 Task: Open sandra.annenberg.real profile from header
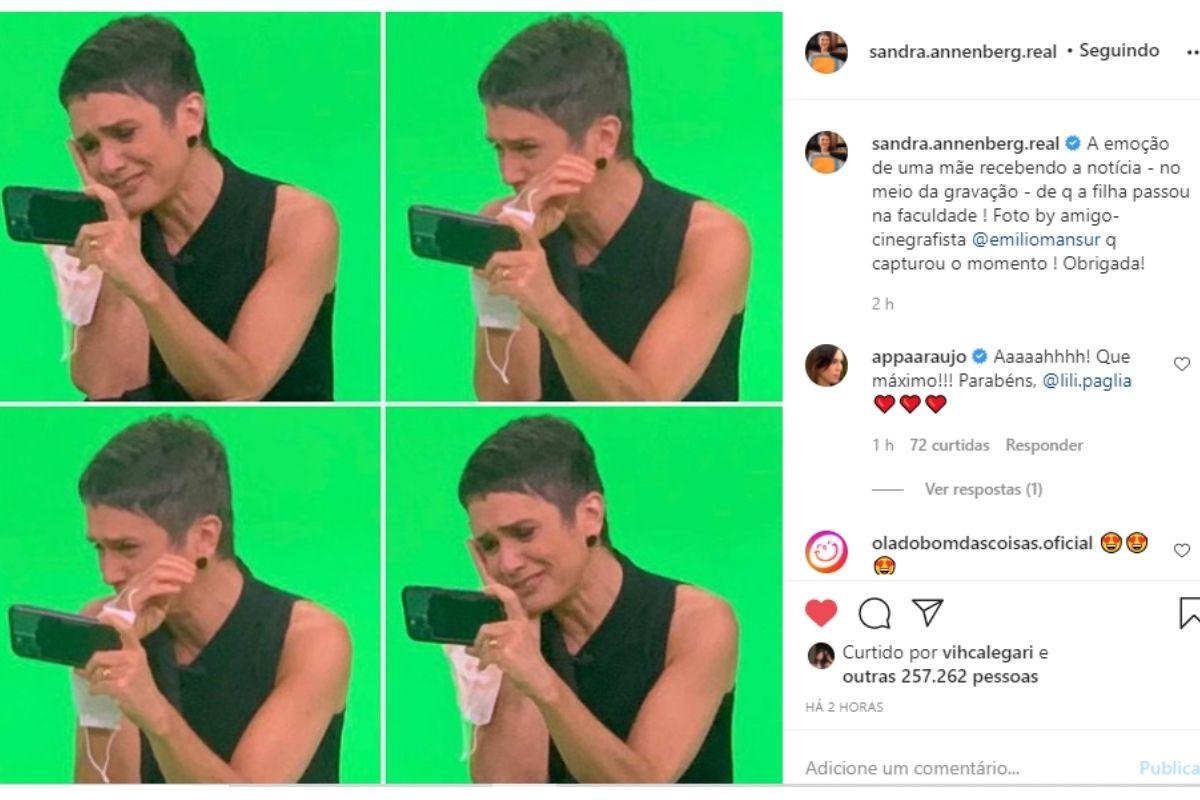(x=962, y=52)
